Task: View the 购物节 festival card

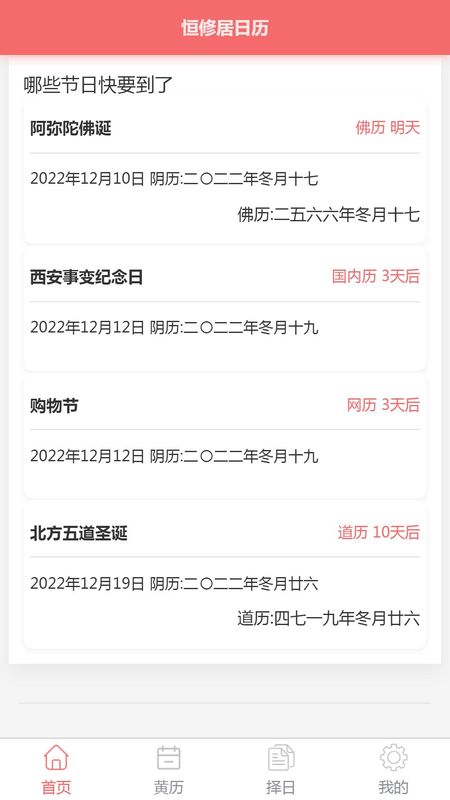Action: [224, 437]
